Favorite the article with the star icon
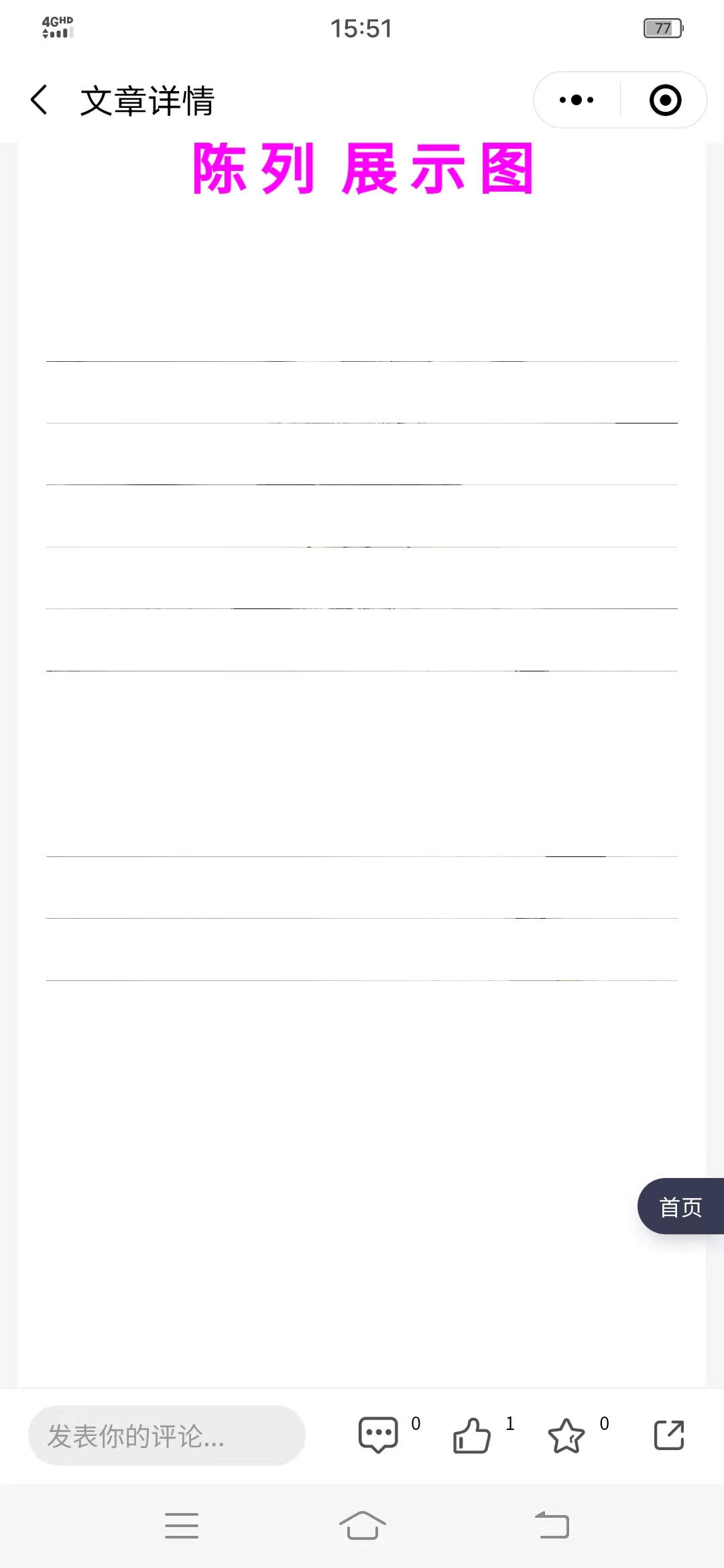 click(566, 1435)
